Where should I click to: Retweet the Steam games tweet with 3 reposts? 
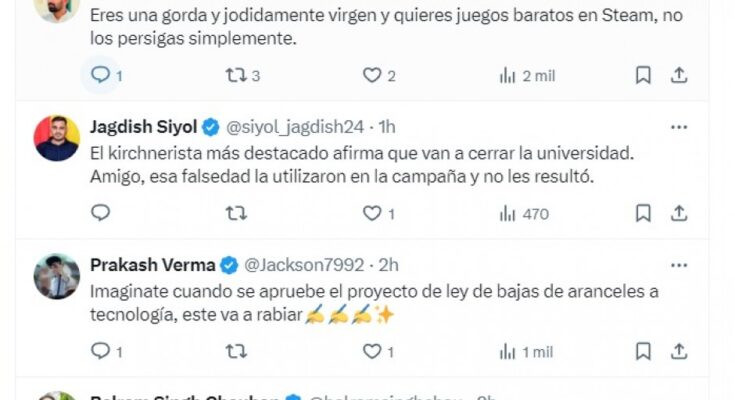click(237, 75)
